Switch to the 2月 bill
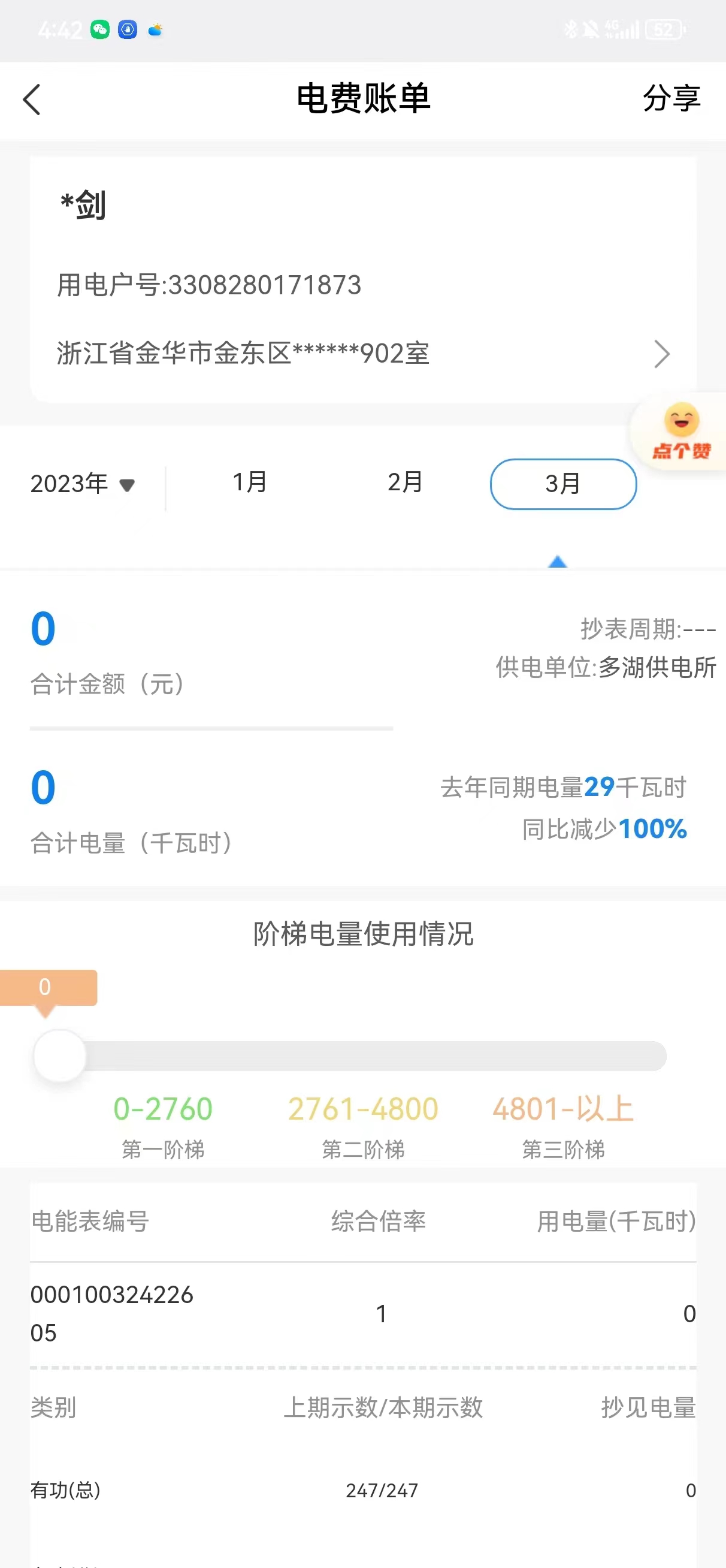This screenshot has width=726, height=1568. tap(405, 483)
